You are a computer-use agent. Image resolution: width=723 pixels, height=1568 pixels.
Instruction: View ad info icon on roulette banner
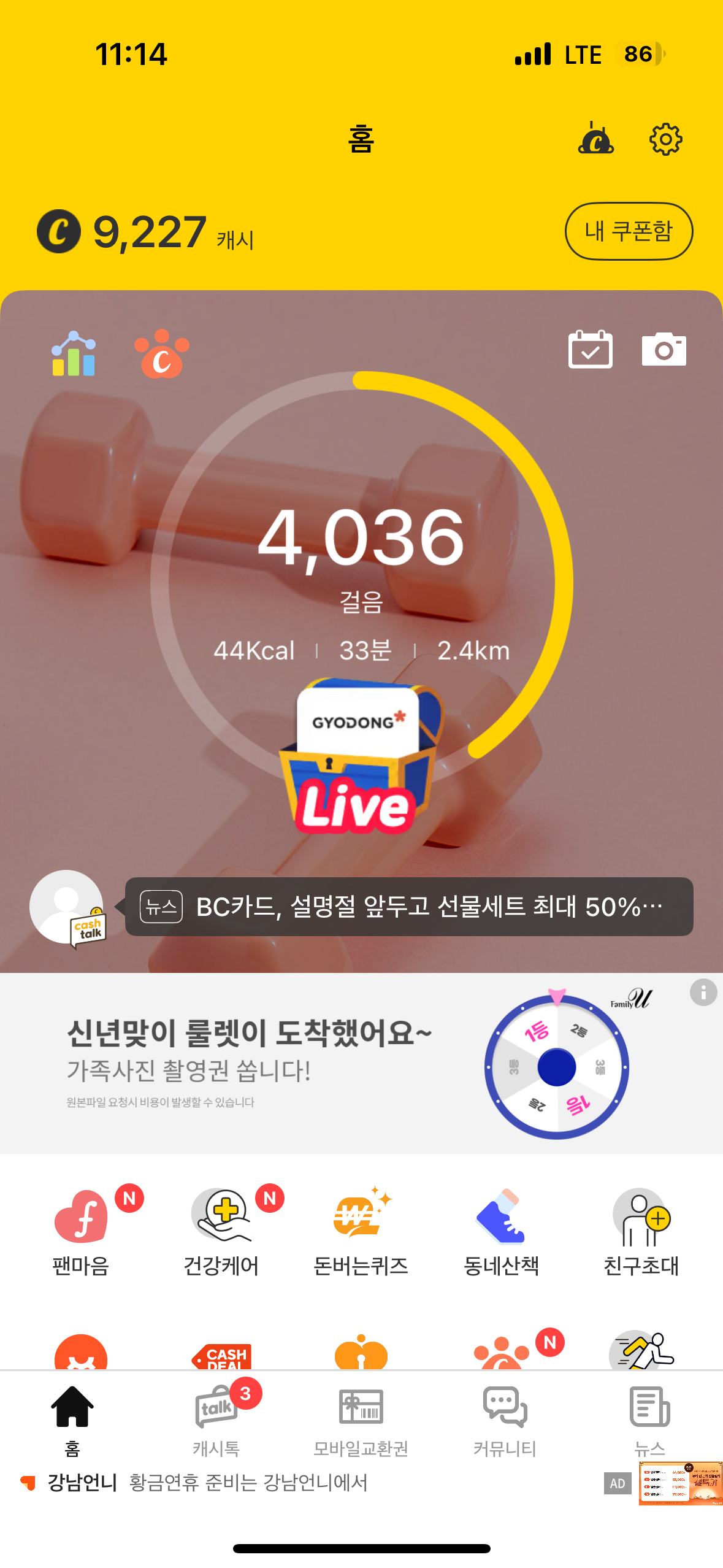point(703,992)
